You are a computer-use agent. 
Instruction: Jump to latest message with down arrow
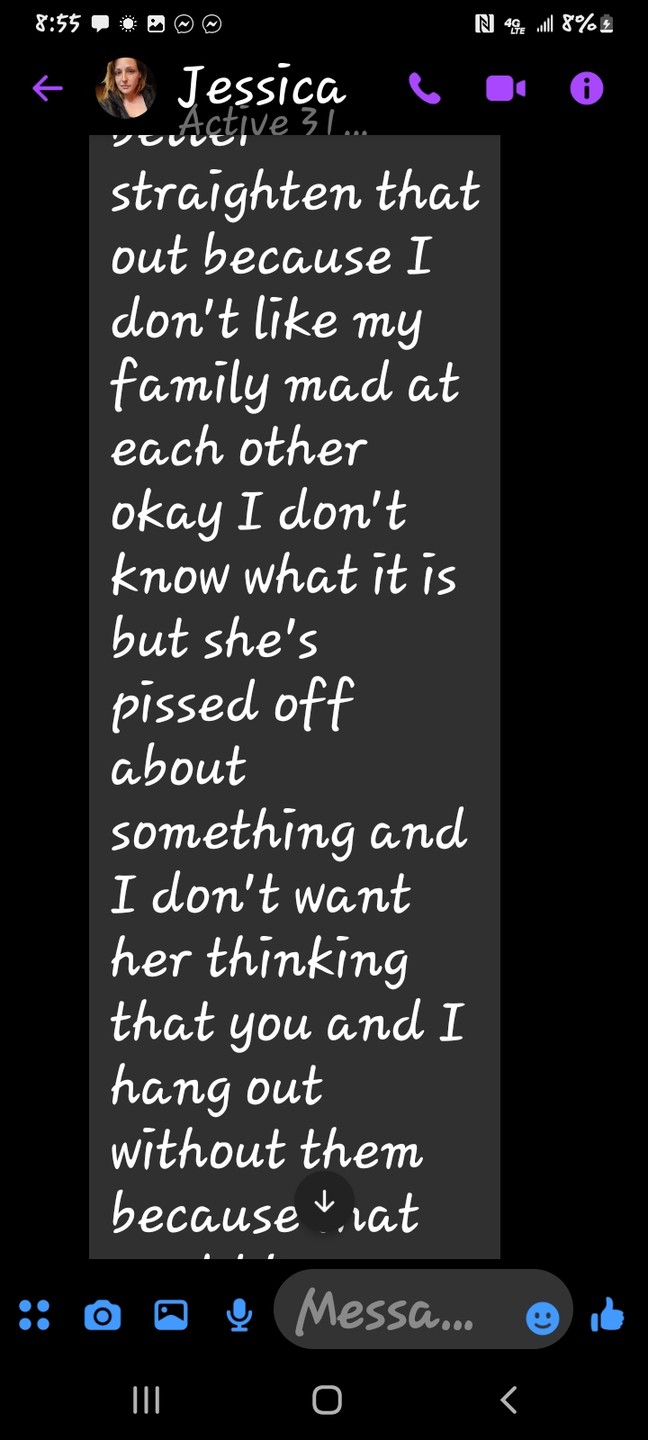324,1203
